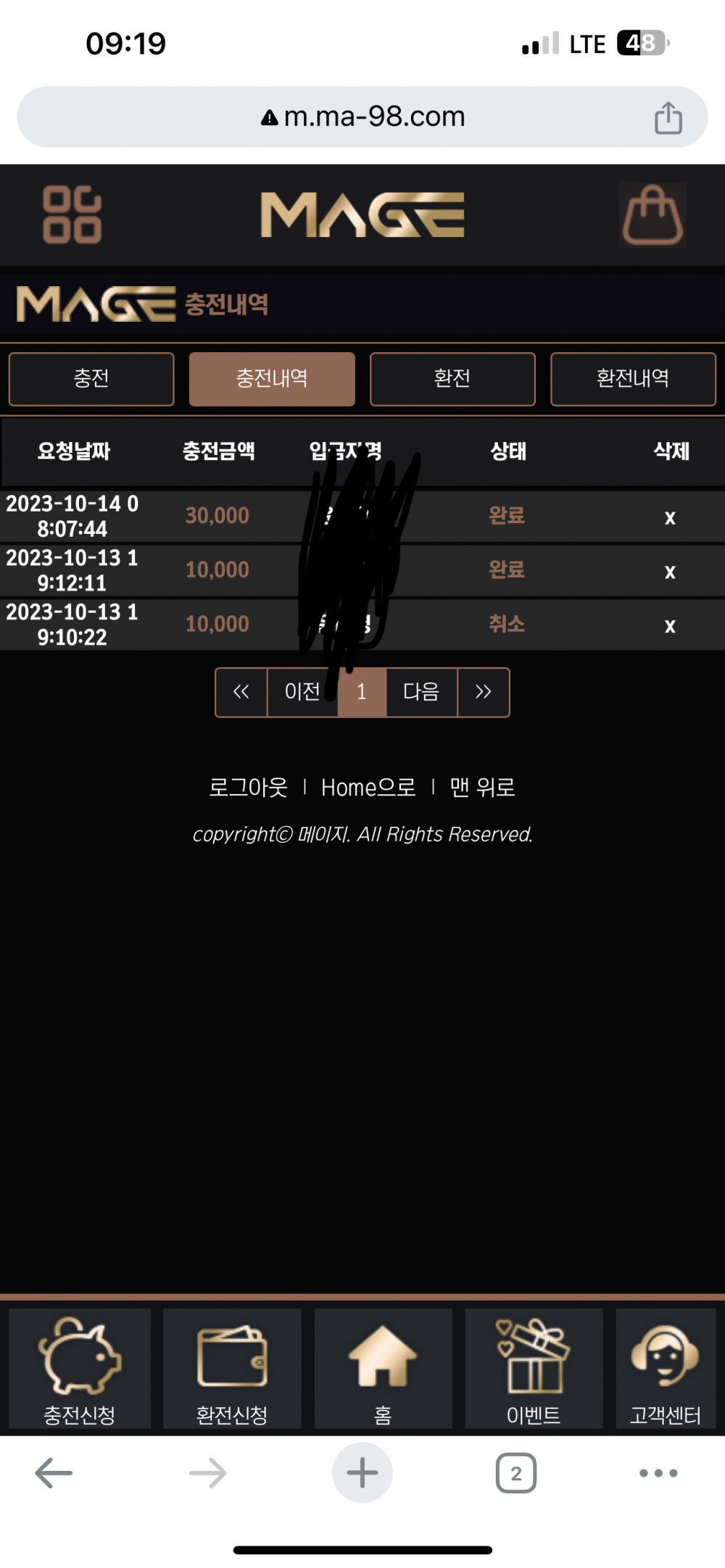Open 충전신청 in the bottom bar
725x1568 pixels.
(80, 1369)
